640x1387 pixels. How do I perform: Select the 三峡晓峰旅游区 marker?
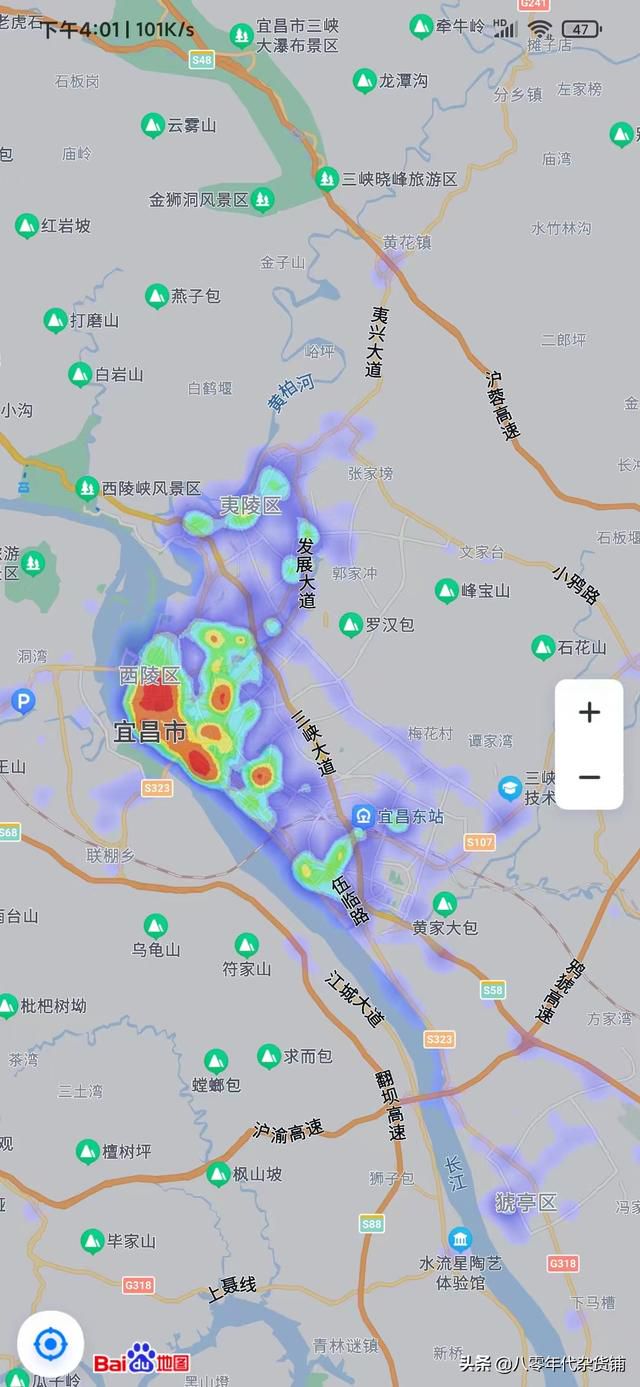pos(327,179)
